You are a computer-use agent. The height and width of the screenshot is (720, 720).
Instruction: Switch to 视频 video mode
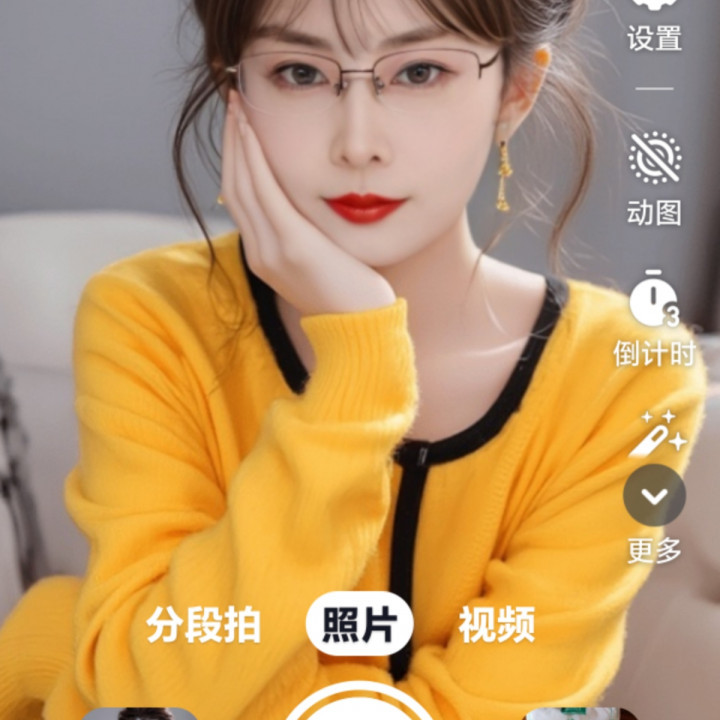(497, 624)
